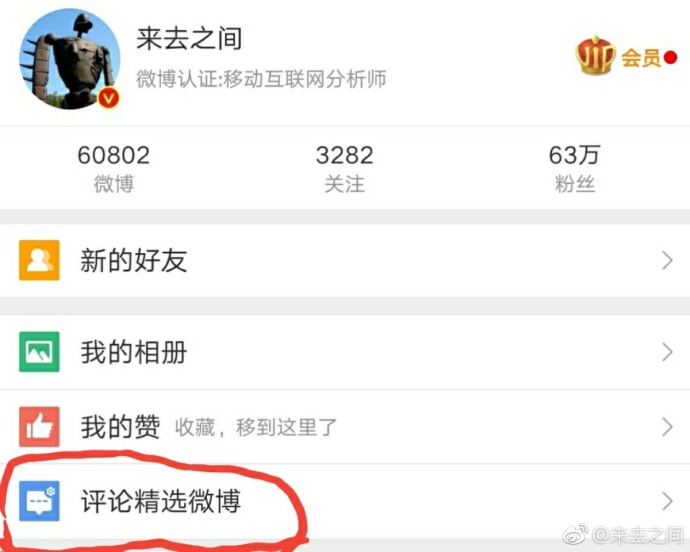Open the 我的赞 likes row
The width and height of the screenshot is (690, 552).
(x=345, y=427)
